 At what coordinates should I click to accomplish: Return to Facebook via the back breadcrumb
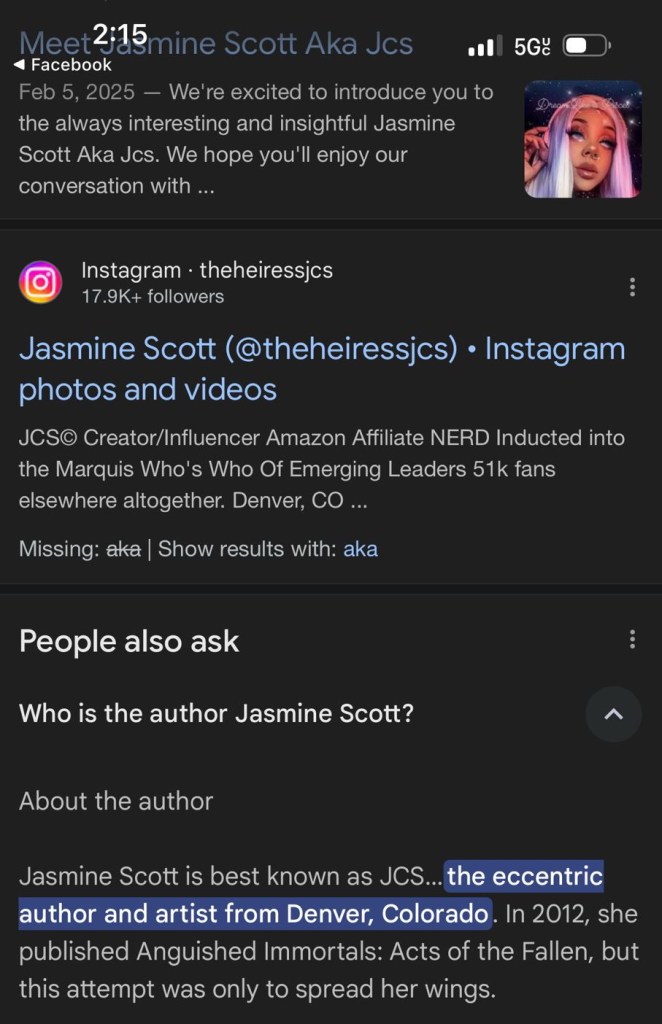tap(62, 65)
